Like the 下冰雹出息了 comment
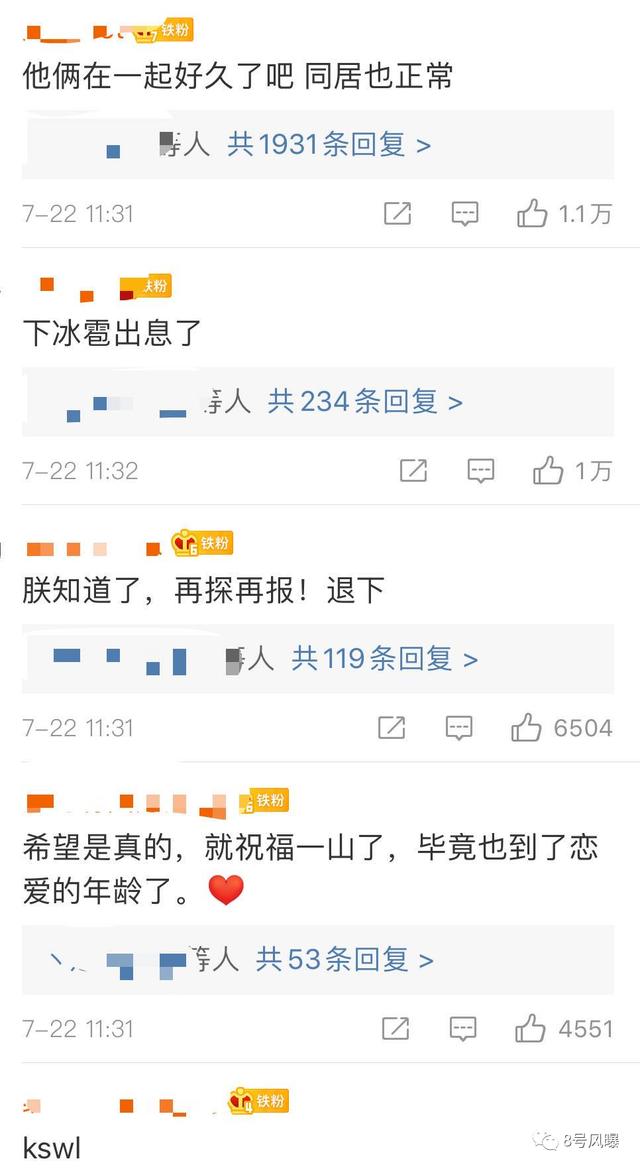640x1169 pixels. (548, 470)
